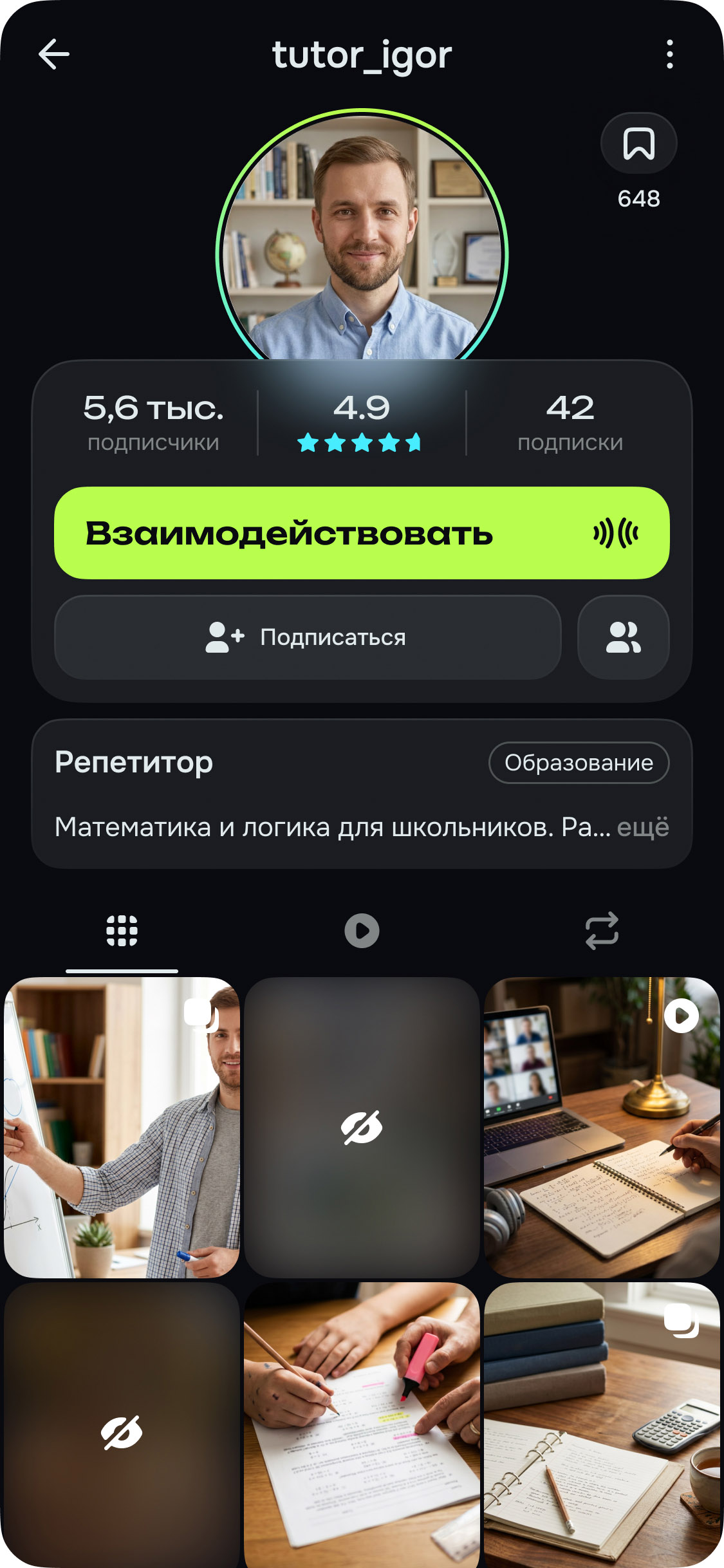Open saved bookmarks with 648 items
Image resolution: width=724 pixels, height=1568 pixels.
coord(638,142)
